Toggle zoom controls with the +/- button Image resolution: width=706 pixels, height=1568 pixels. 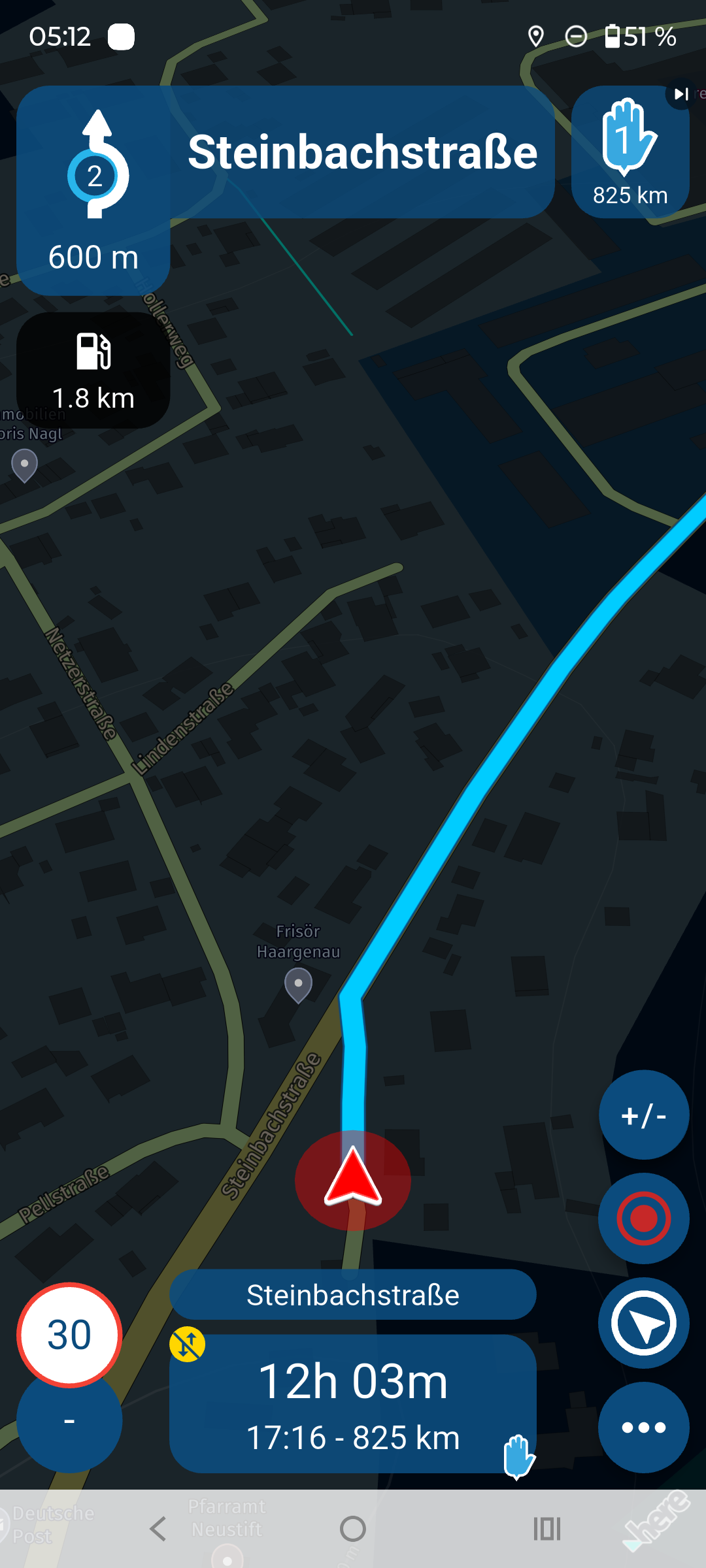pos(643,1115)
